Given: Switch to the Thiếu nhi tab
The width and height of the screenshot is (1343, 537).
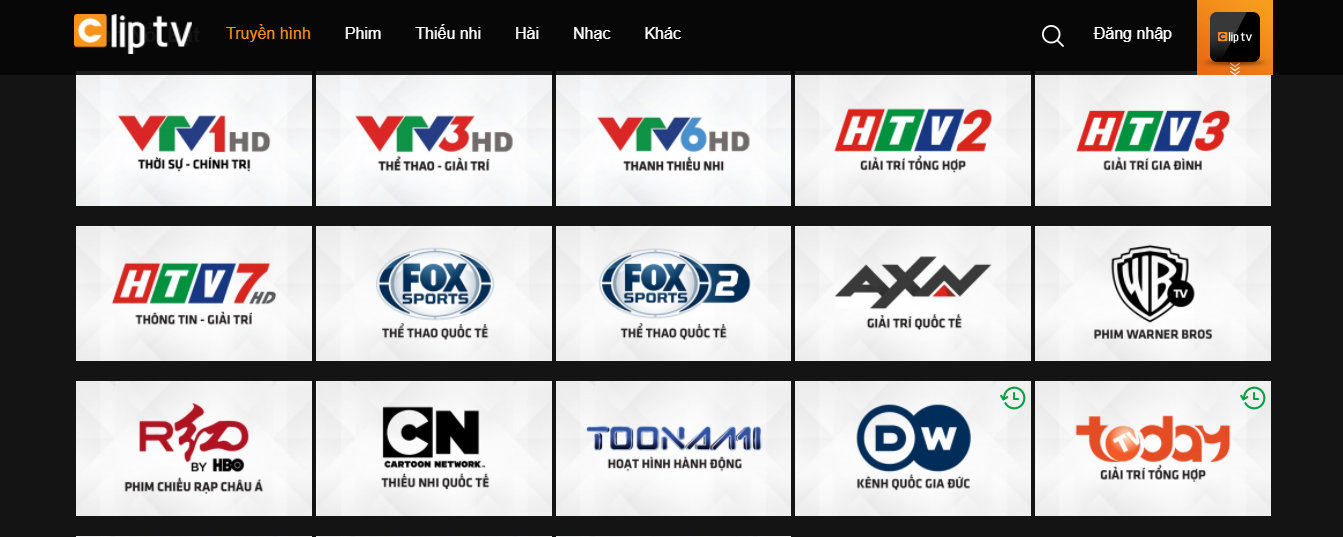Looking at the screenshot, I should click(x=448, y=34).
